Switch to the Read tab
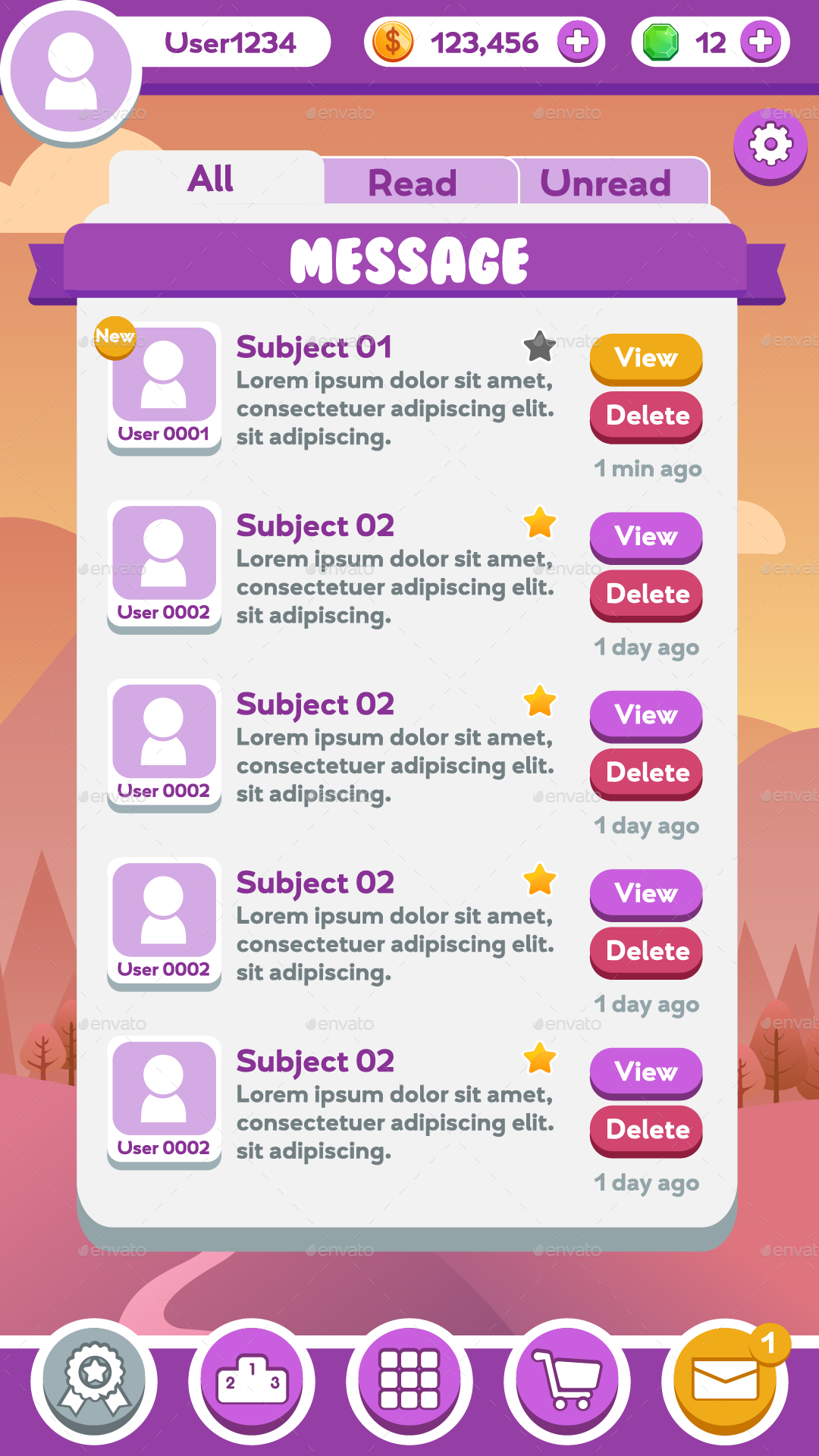The width and height of the screenshot is (819, 1456). [x=411, y=182]
